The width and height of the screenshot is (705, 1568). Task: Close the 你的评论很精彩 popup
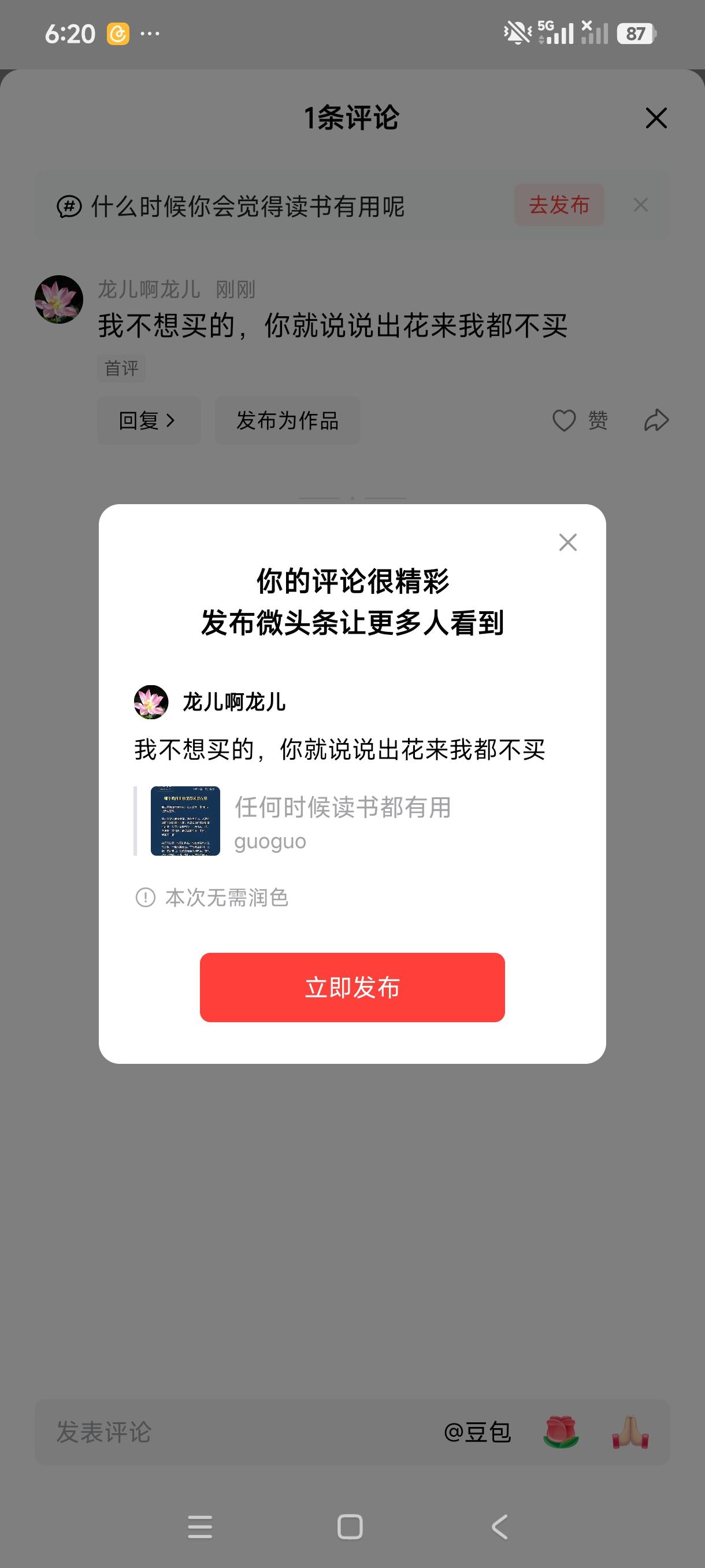coord(567,542)
